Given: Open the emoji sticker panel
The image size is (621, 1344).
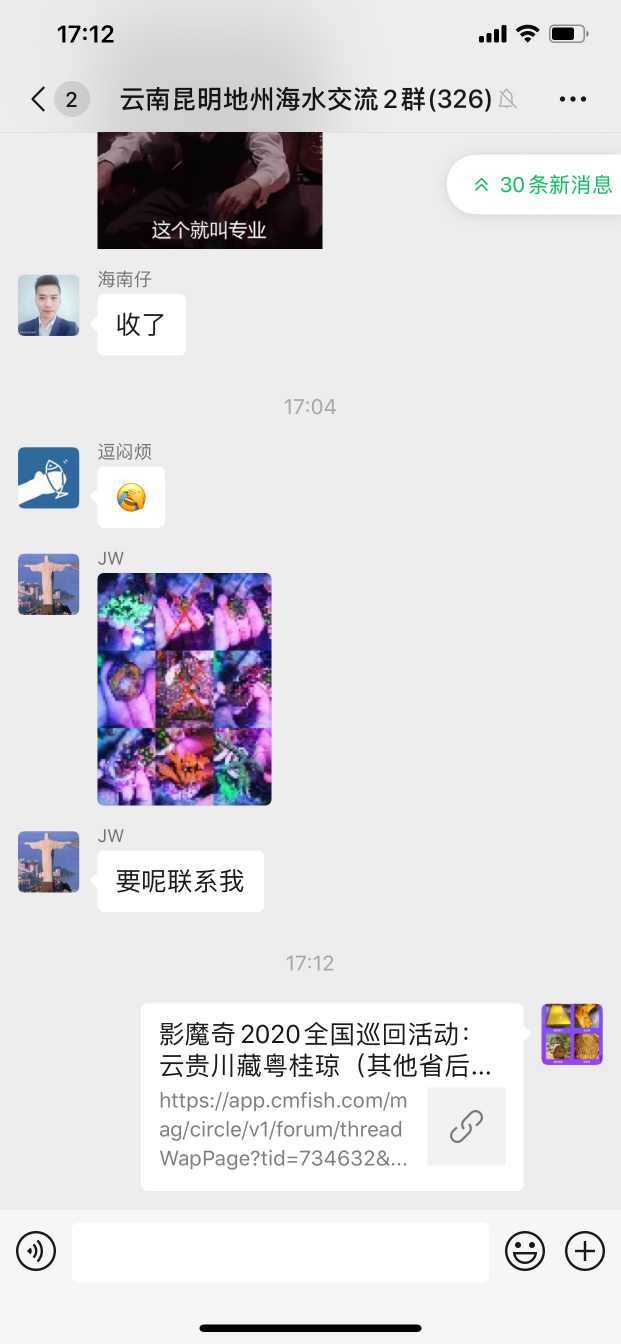Looking at the screenshot, I should click(x=525, y=1251).
